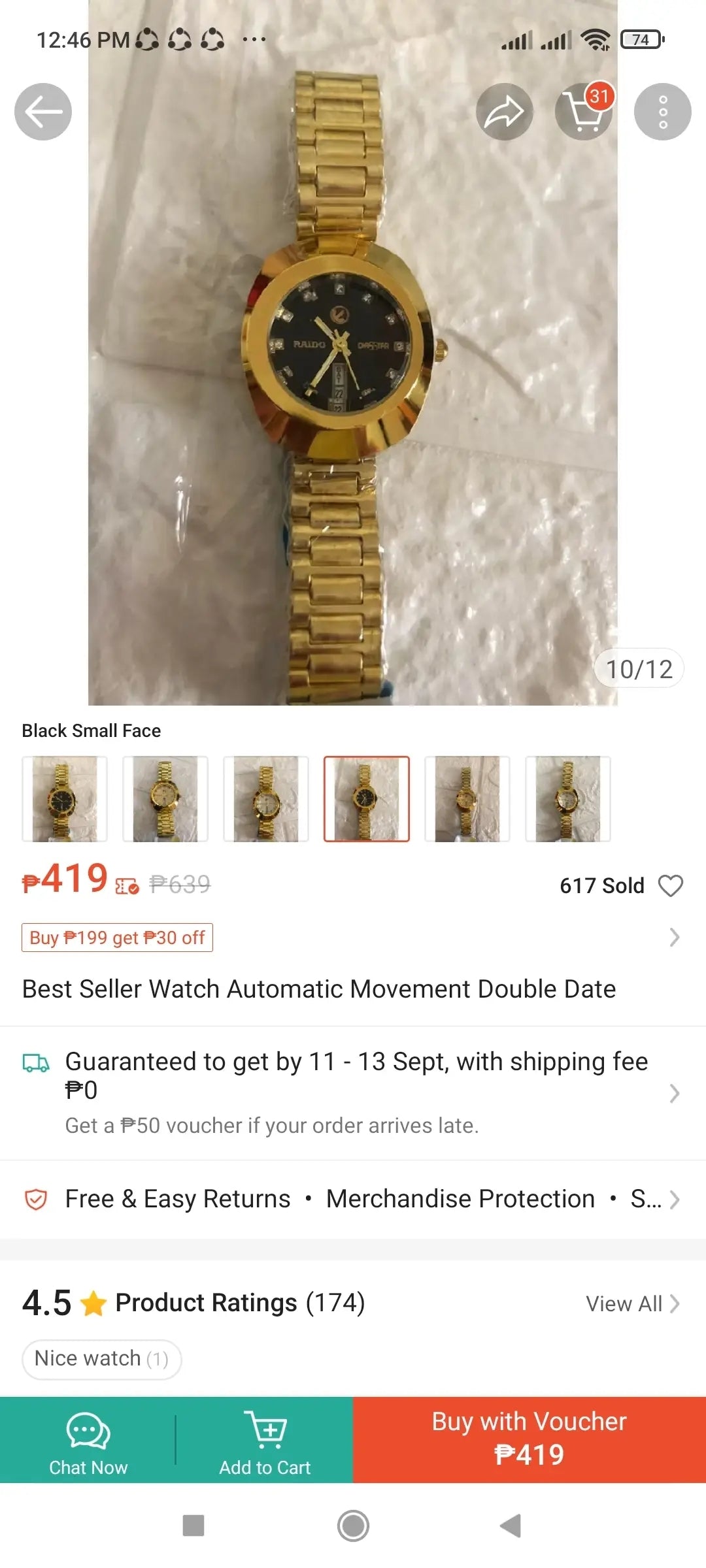Select the first watch variant thumbnail
The height and width of the screenshot is (1568, 706).
click(x=65, y=798)
